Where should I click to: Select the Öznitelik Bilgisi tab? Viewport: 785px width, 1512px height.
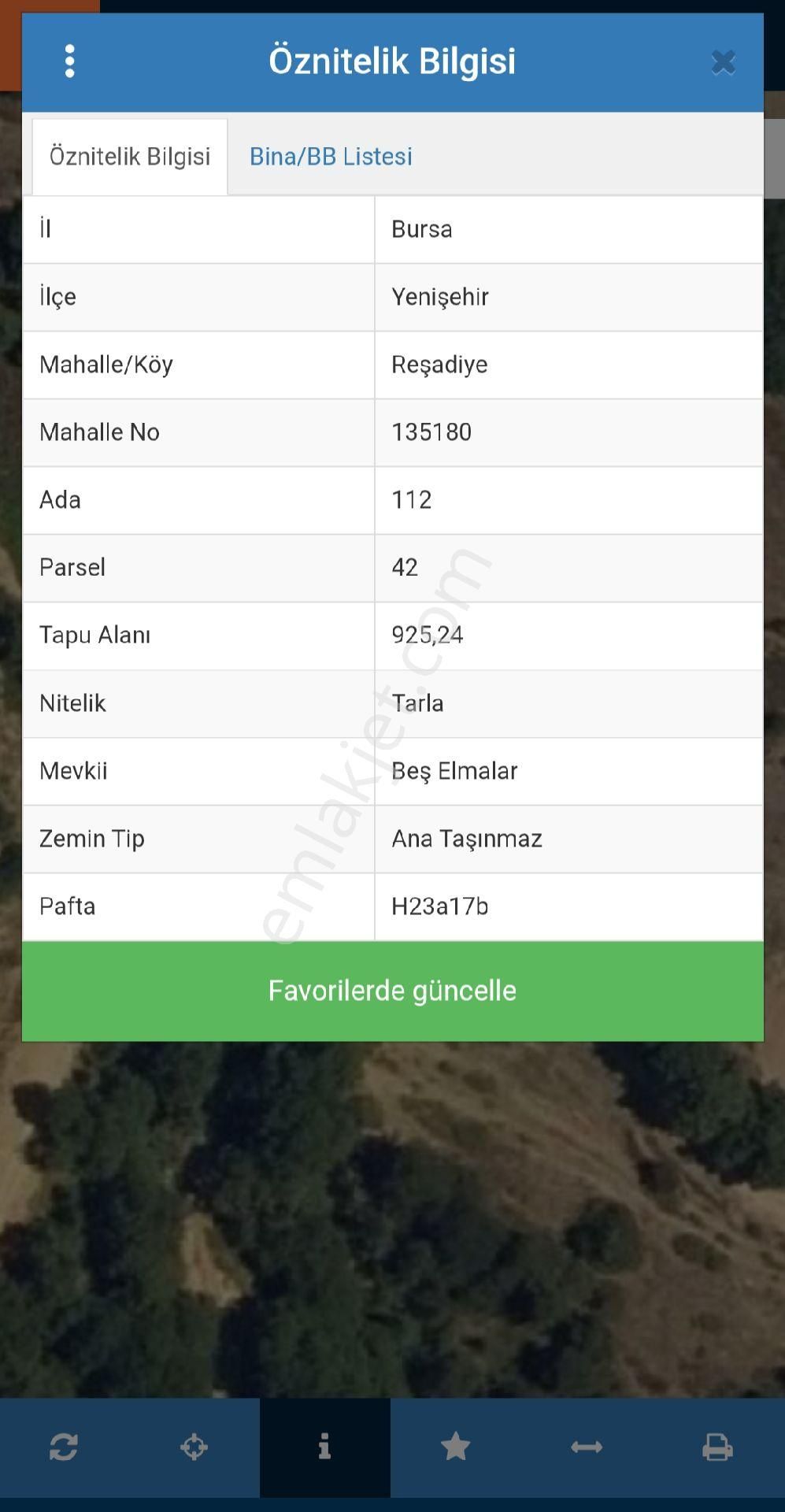click(130, 156)
